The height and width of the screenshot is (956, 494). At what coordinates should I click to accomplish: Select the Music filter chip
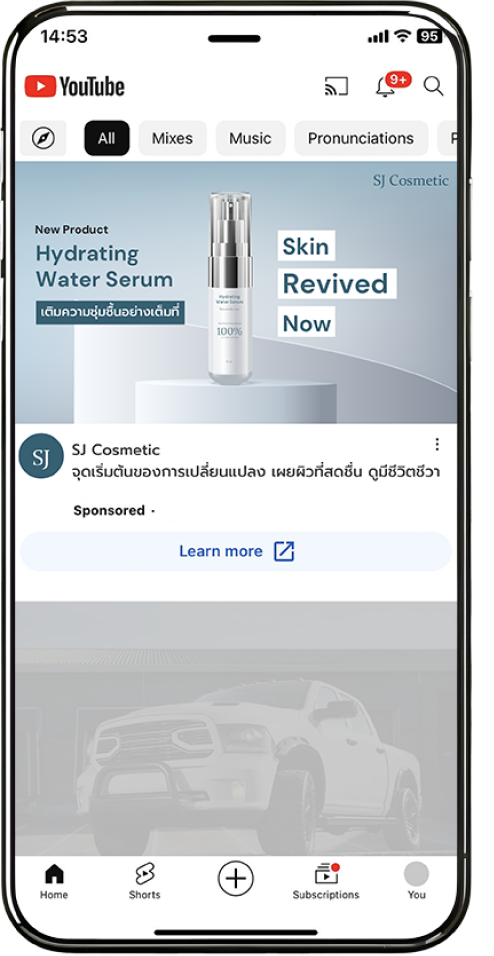[250, 138]
